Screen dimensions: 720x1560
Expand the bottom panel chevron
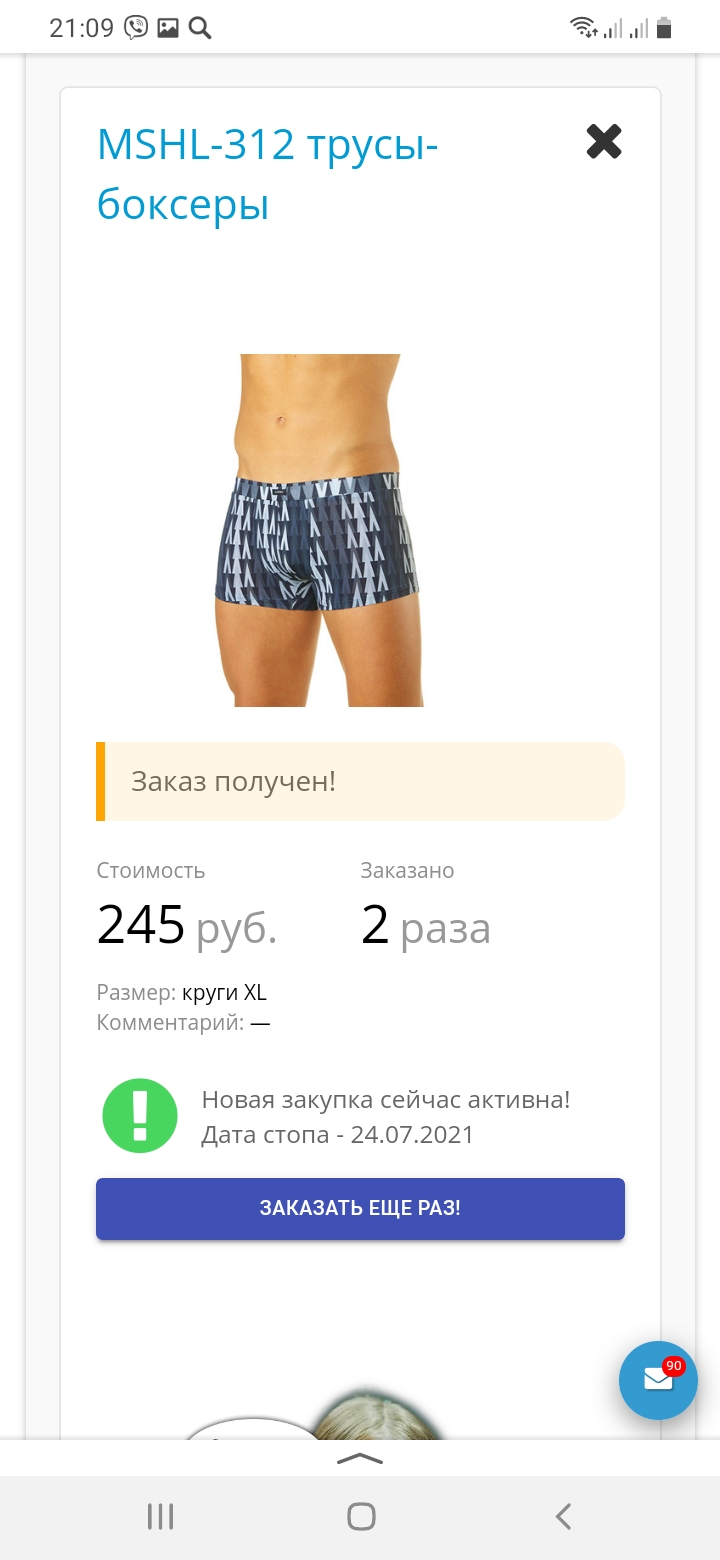(360, 1458)
